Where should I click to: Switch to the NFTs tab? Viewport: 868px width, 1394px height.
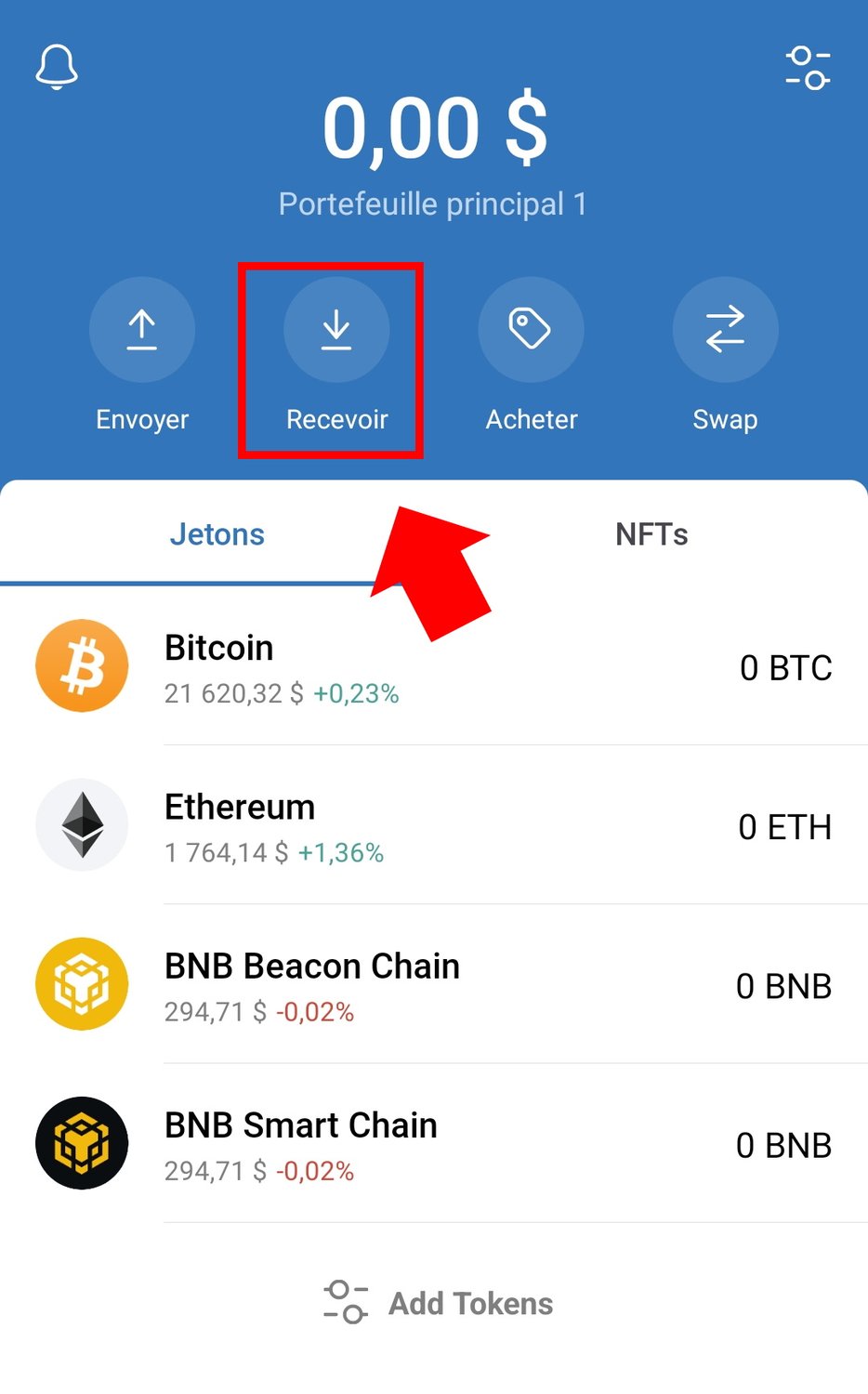(651, 534)
